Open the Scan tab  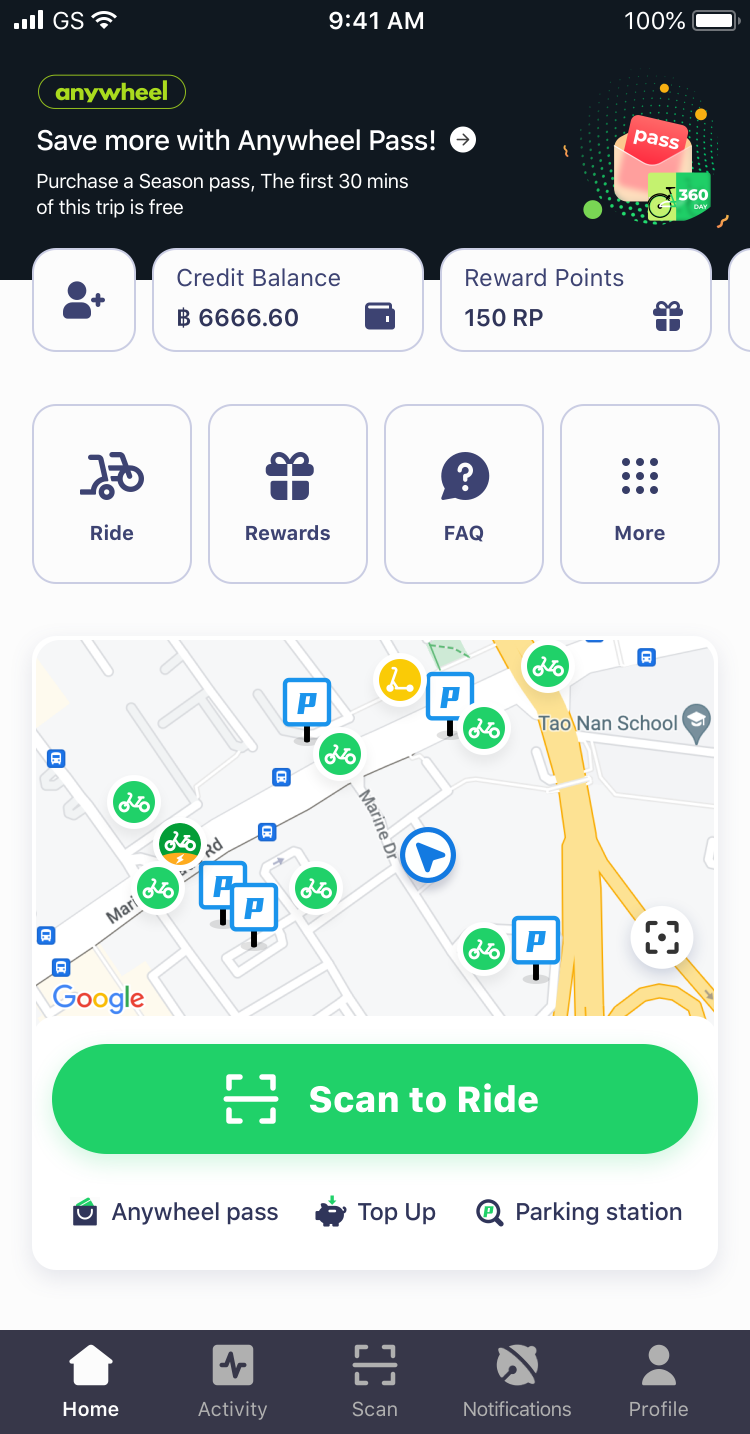click(375, 1382)
